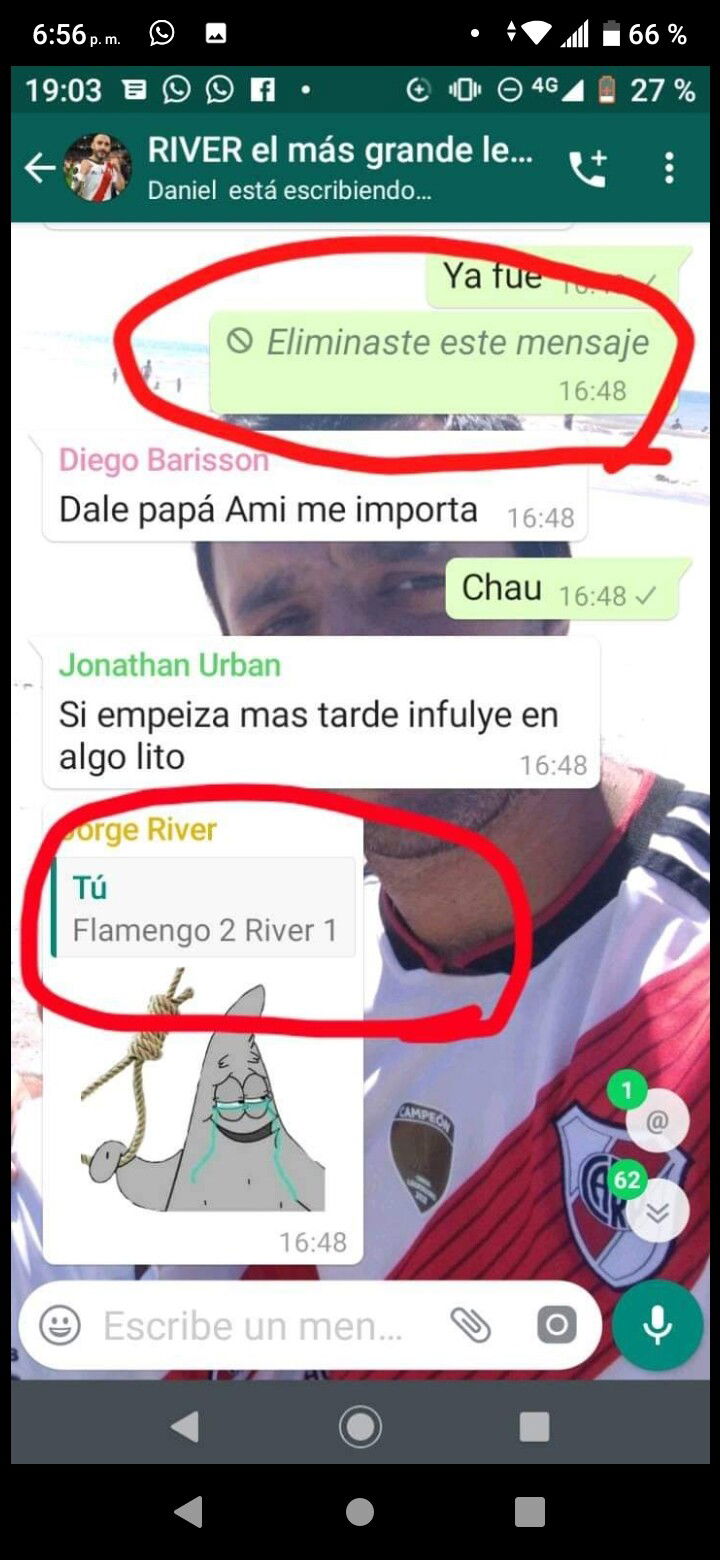Screen dimensions: 720x1560
Task: Tap the solid home circle in the black system bar
Action: [x=360, y=1511]
